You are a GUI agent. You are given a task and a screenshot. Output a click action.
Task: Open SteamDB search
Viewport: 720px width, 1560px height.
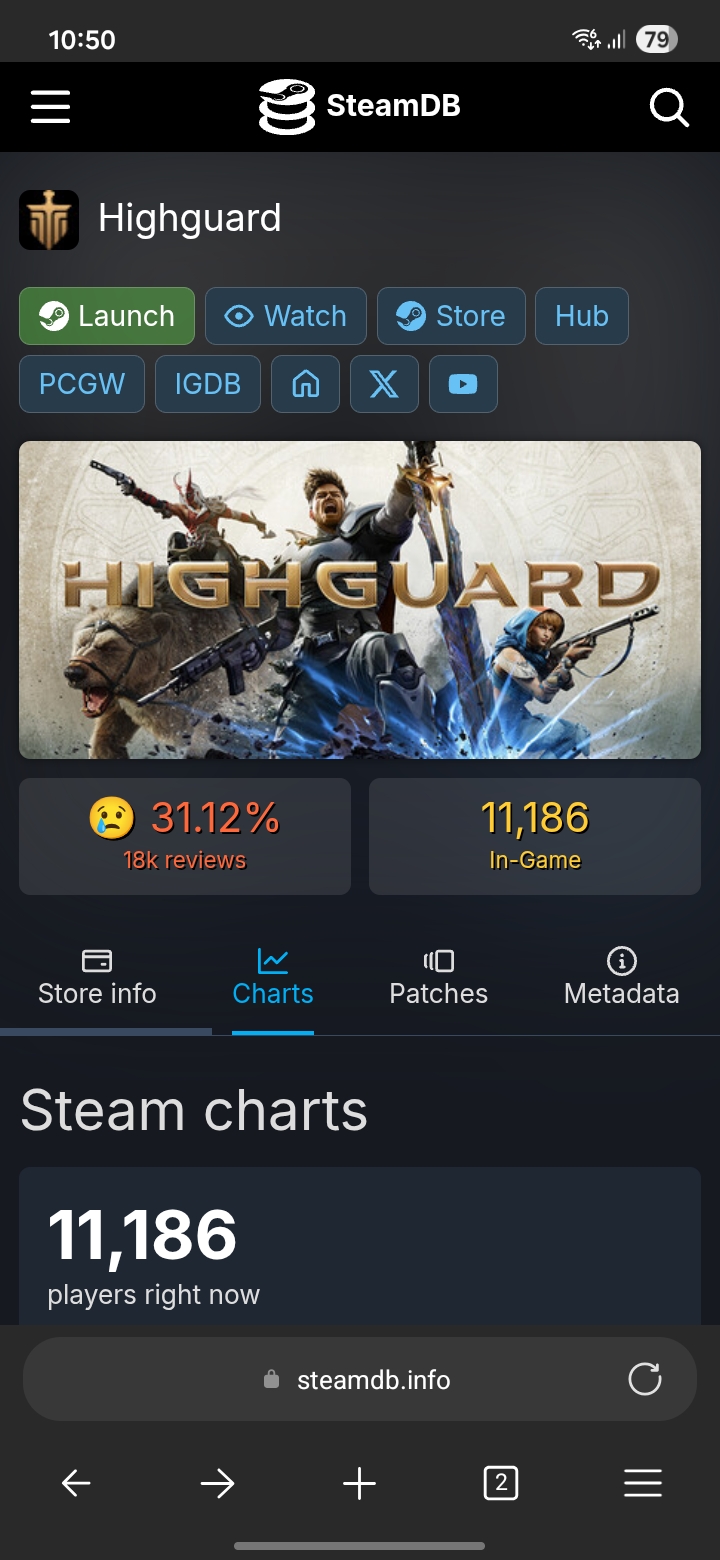[x=669, y=106]
